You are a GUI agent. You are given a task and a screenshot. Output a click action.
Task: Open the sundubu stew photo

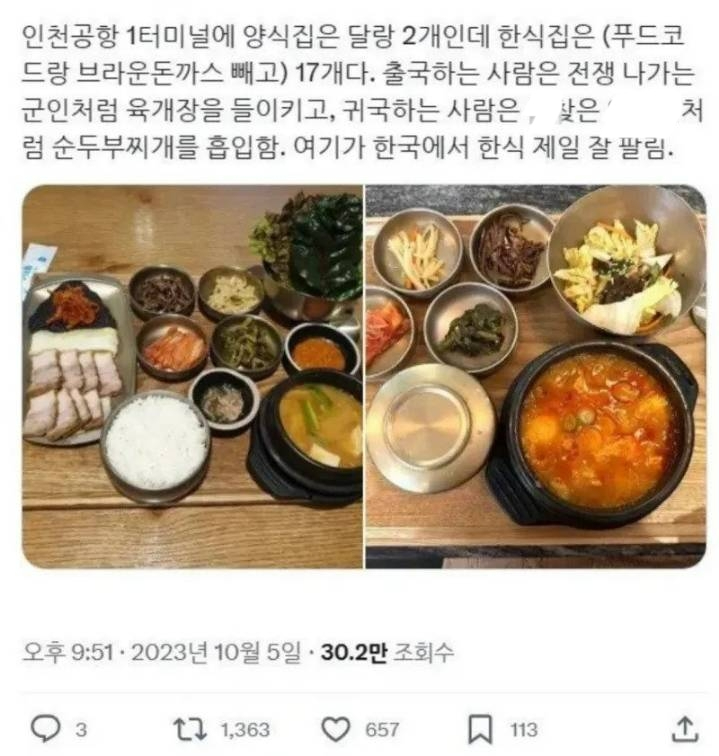pyautogui.click(x=535, y=376)
